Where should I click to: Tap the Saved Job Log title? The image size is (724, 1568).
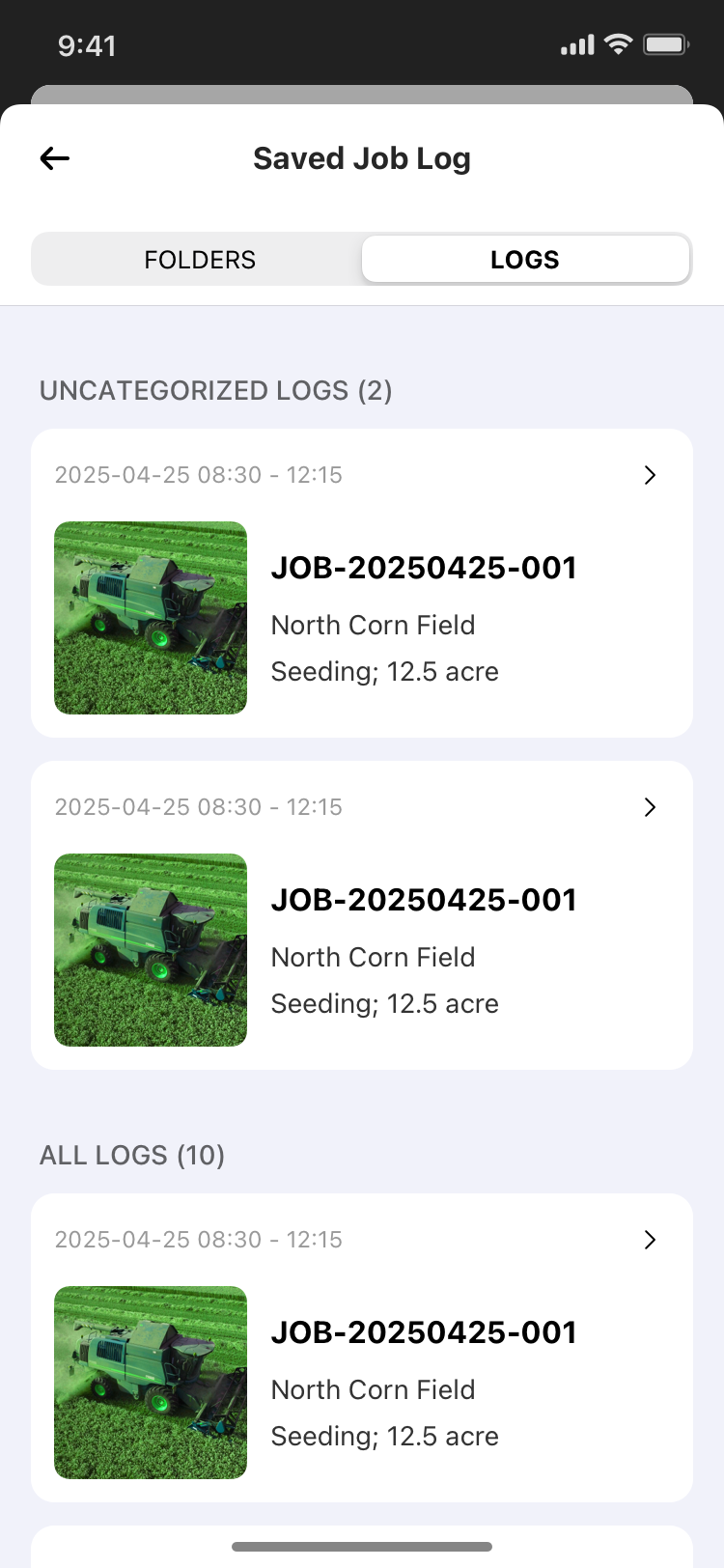click(361, 158)
